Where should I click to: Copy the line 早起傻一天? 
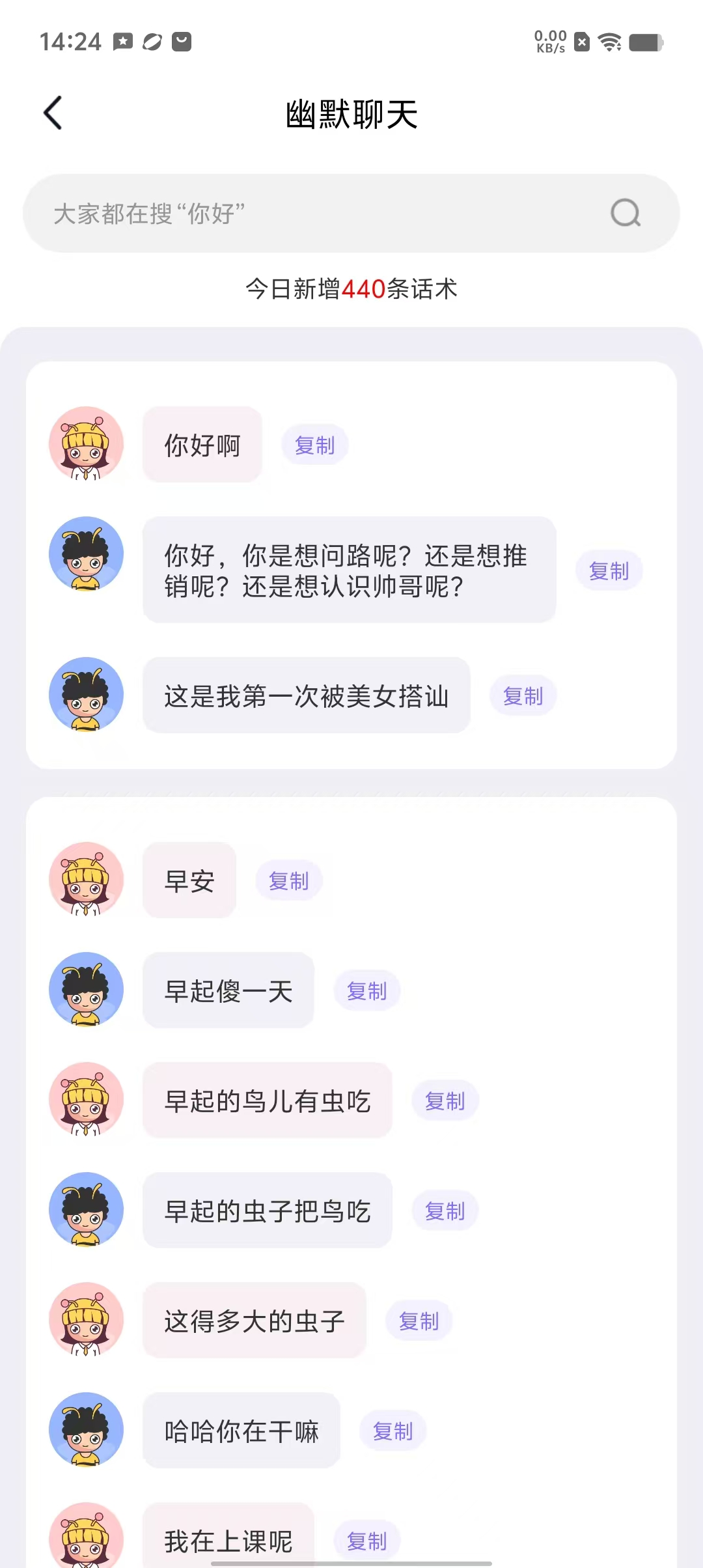pos(367,991)
